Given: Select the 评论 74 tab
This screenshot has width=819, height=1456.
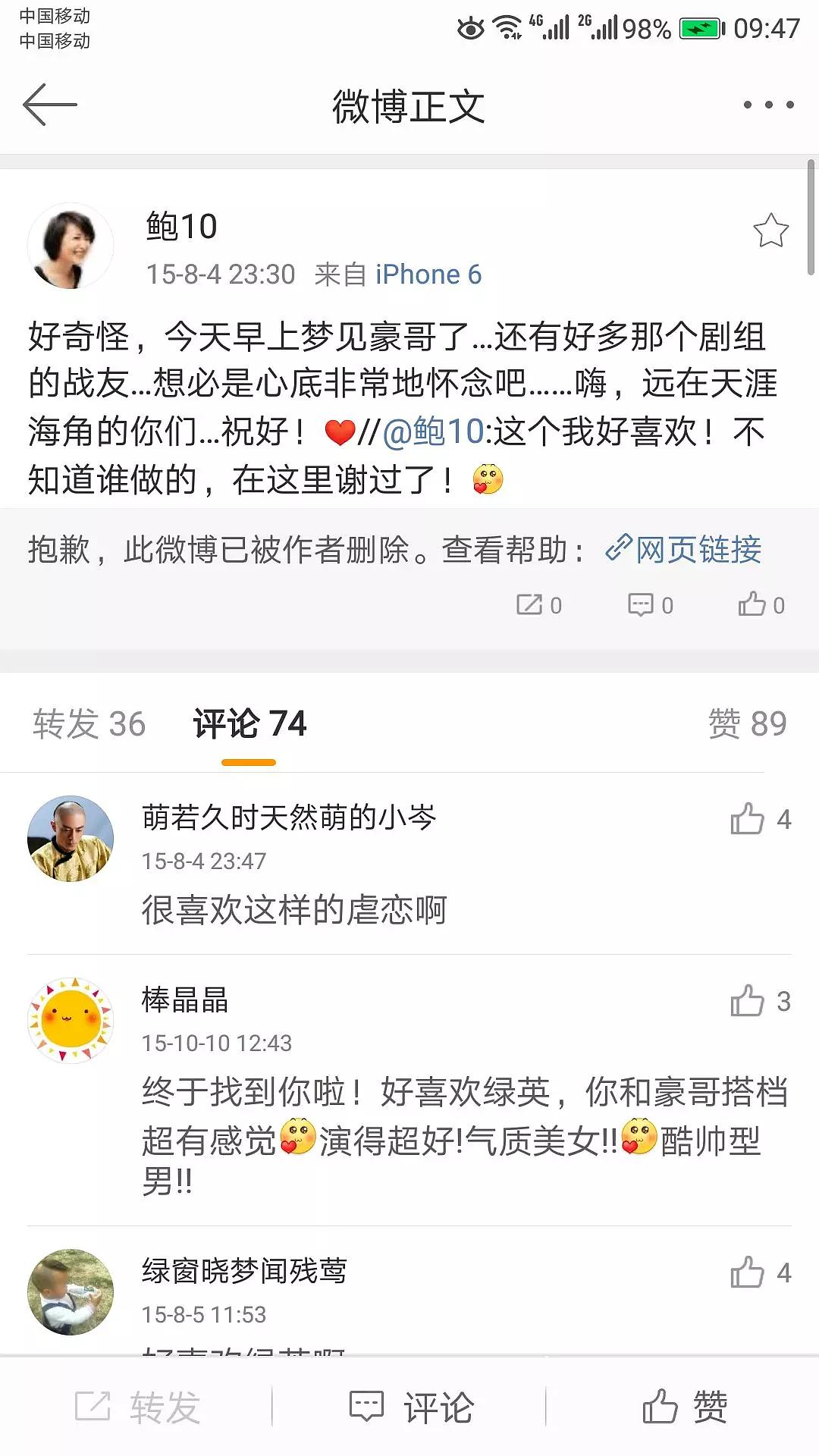Looking at the screenshot, I should [249, 723].
